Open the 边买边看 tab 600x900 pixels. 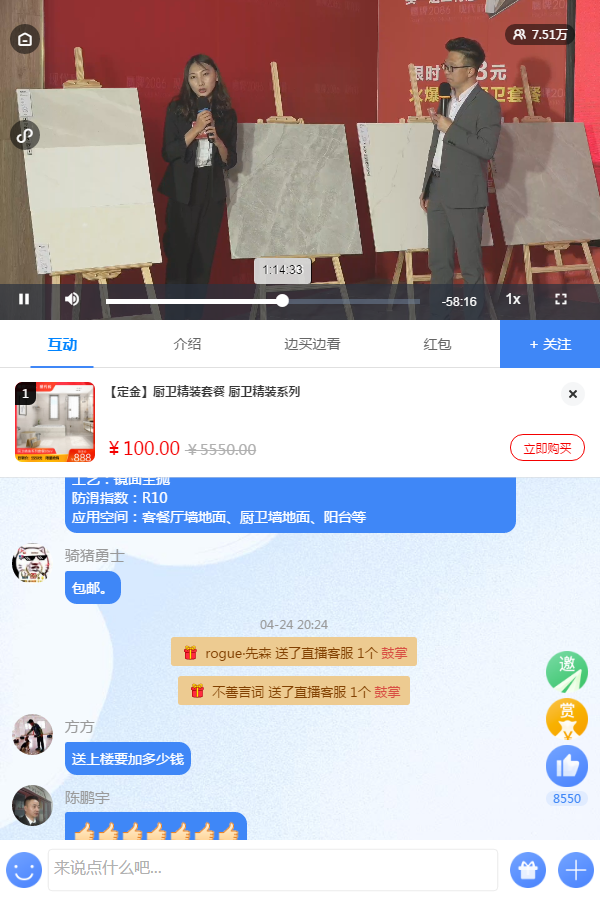tap(312, 344)
